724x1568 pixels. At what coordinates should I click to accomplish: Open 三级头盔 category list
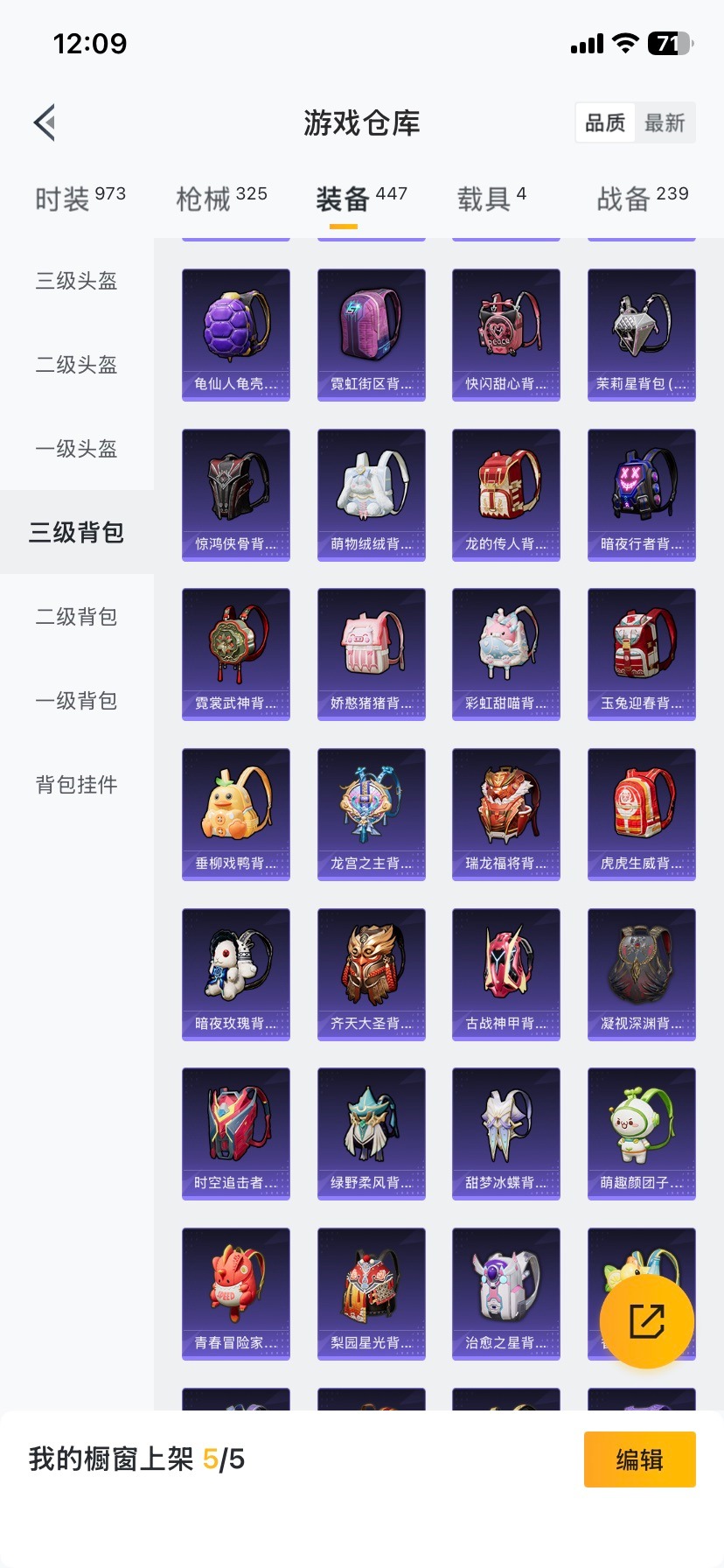pyautogui.click(x=75, y=281)
